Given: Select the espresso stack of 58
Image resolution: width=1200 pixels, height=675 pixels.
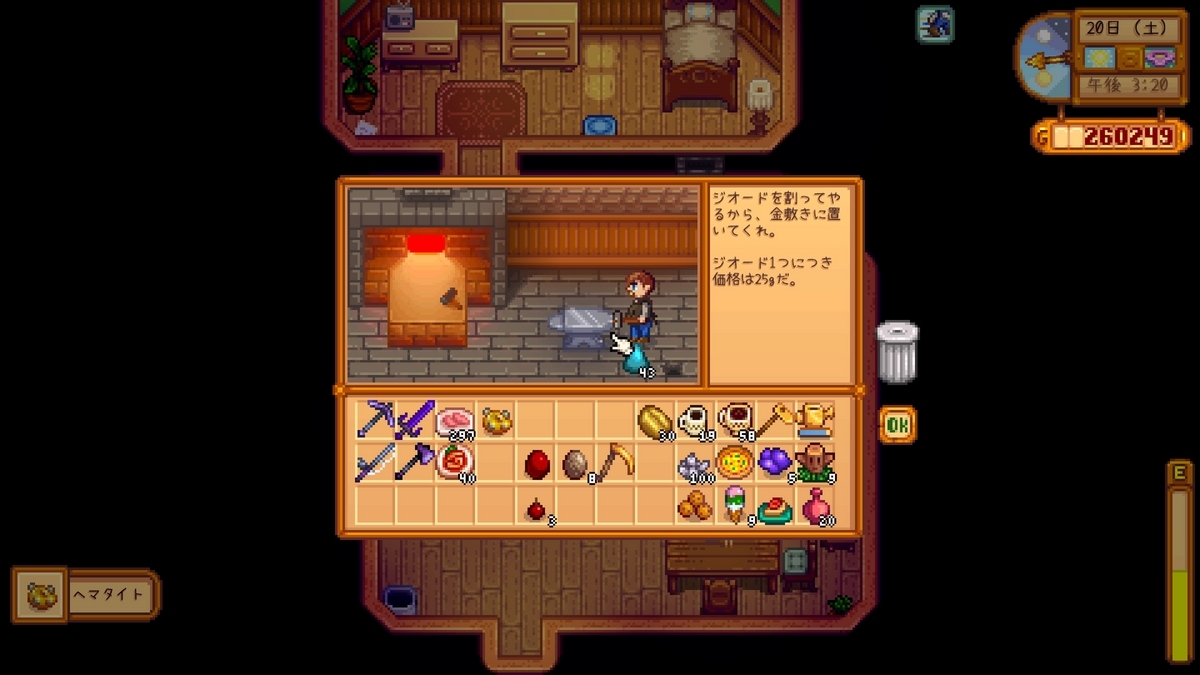Looking at the screenshot, I should [735, 420].
